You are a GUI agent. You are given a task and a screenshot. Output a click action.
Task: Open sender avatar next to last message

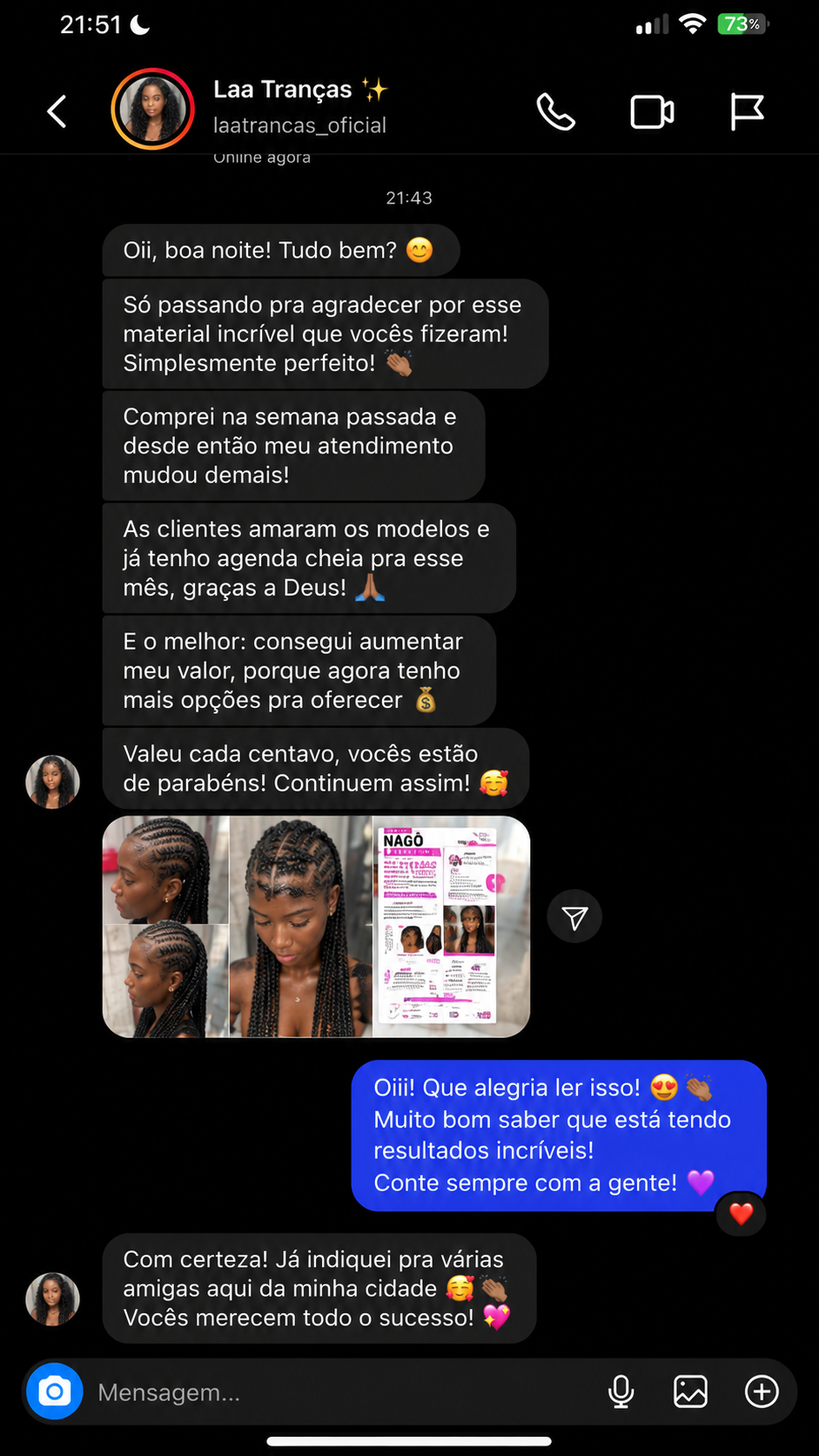pyautogui.click(x=52, y=1298)
